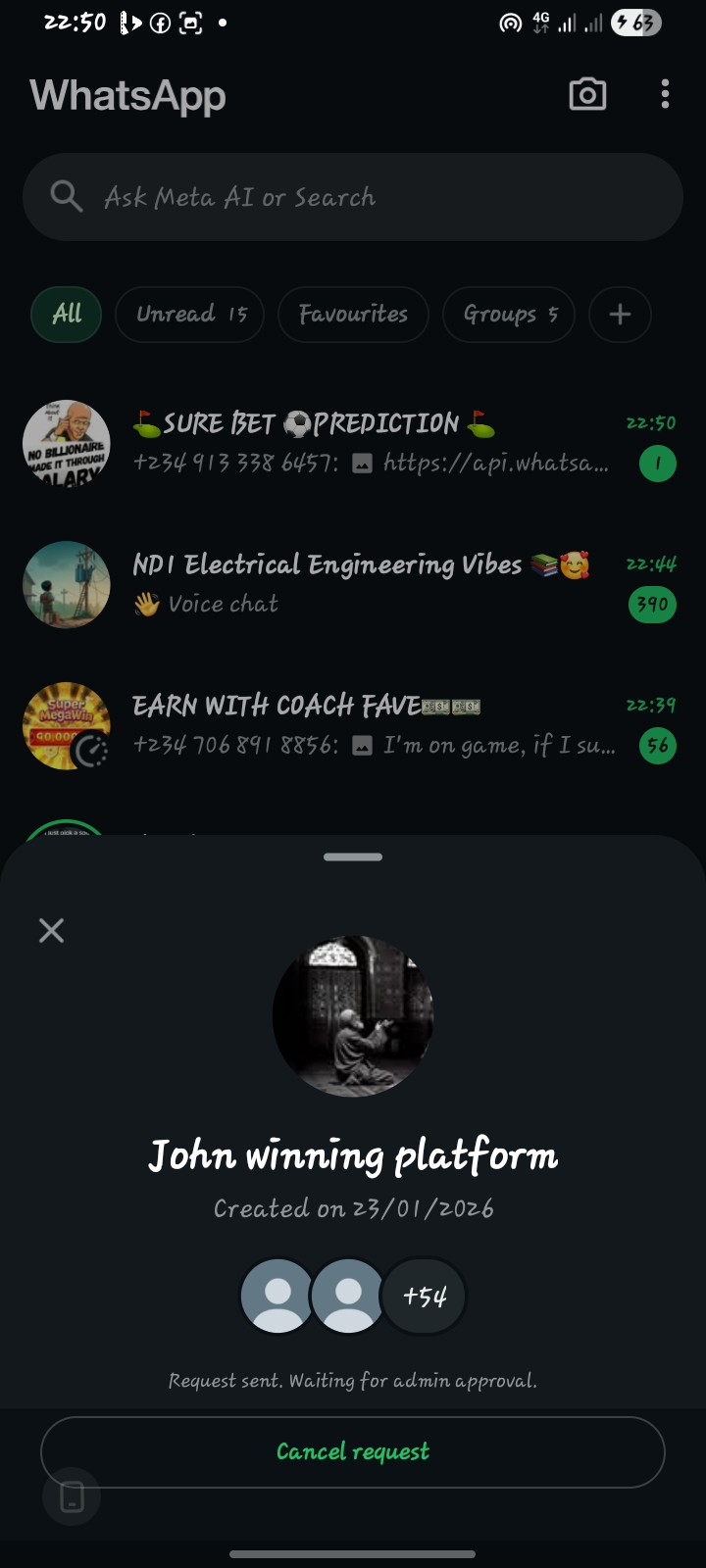Open the three-dot overflow menu
The image size is (706, 1568).
665,95
